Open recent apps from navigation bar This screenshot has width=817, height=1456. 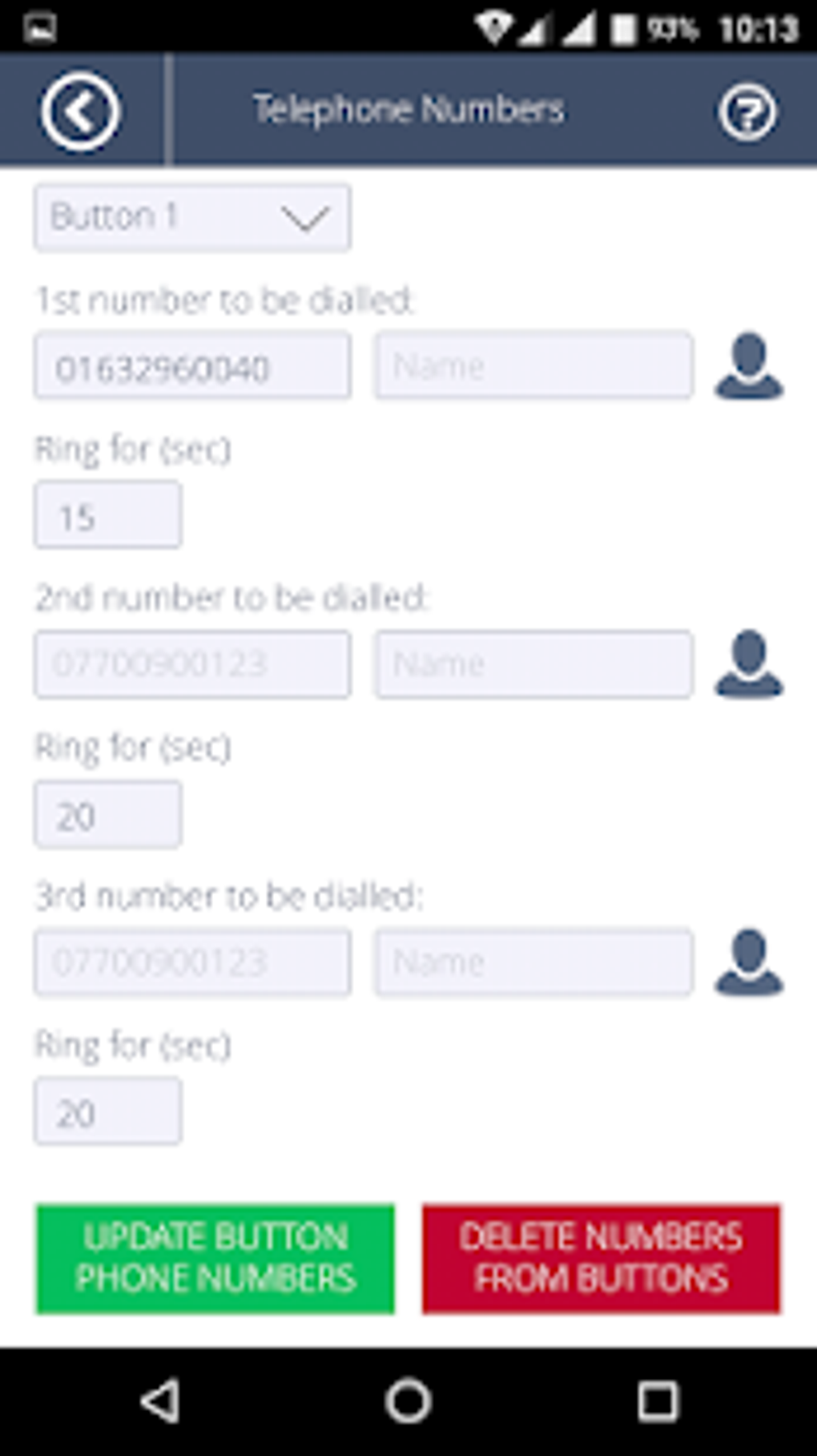pyautogui.click(x=658, y=1402)
